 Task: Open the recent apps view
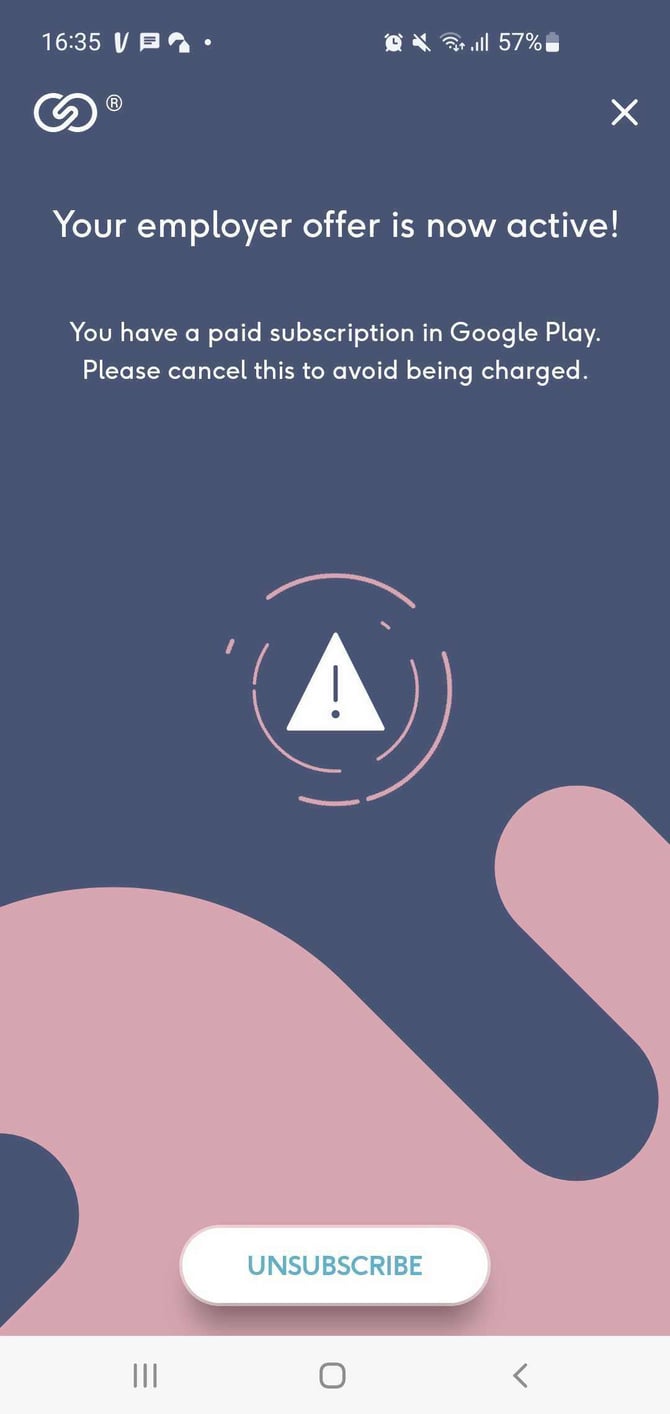(145, 1375)
